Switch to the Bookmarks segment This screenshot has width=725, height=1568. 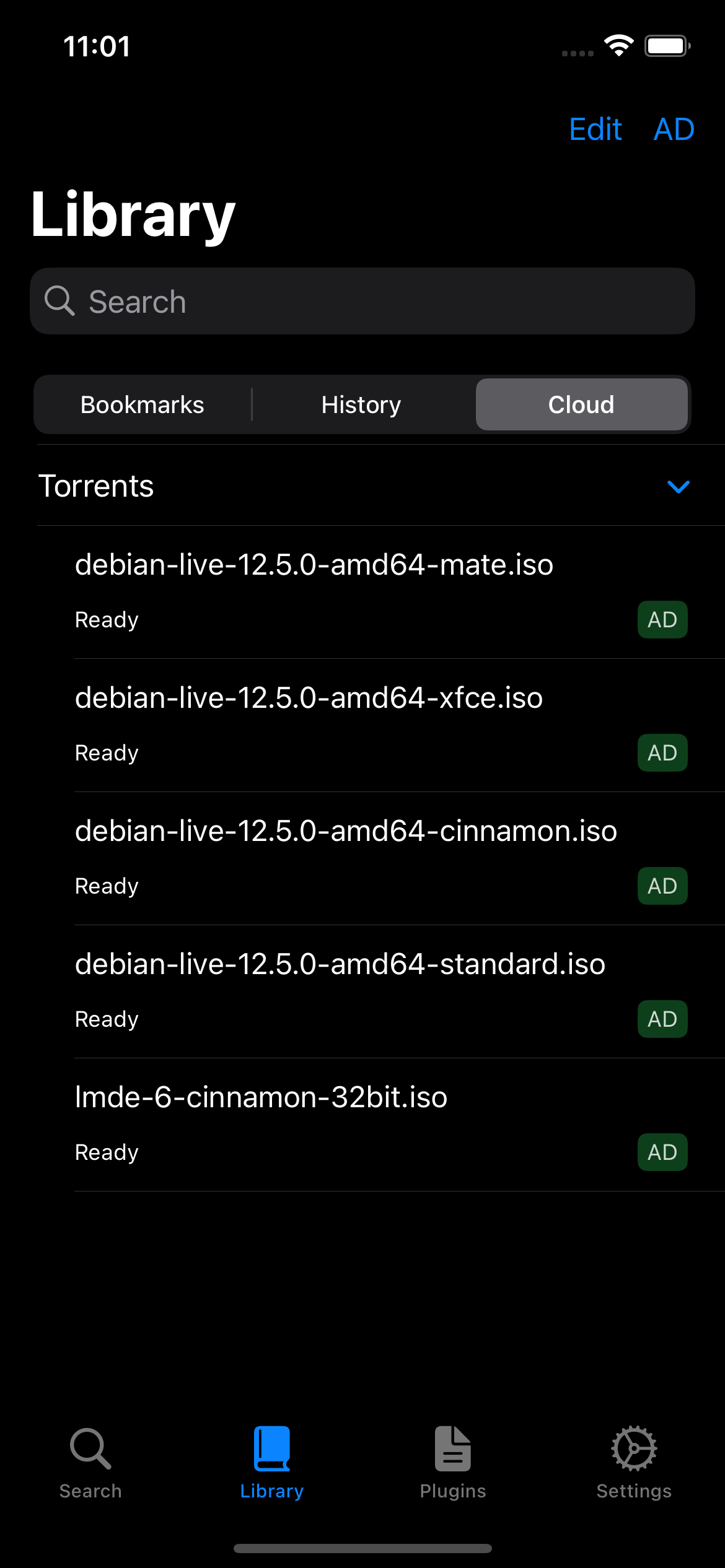coord(143,405)
